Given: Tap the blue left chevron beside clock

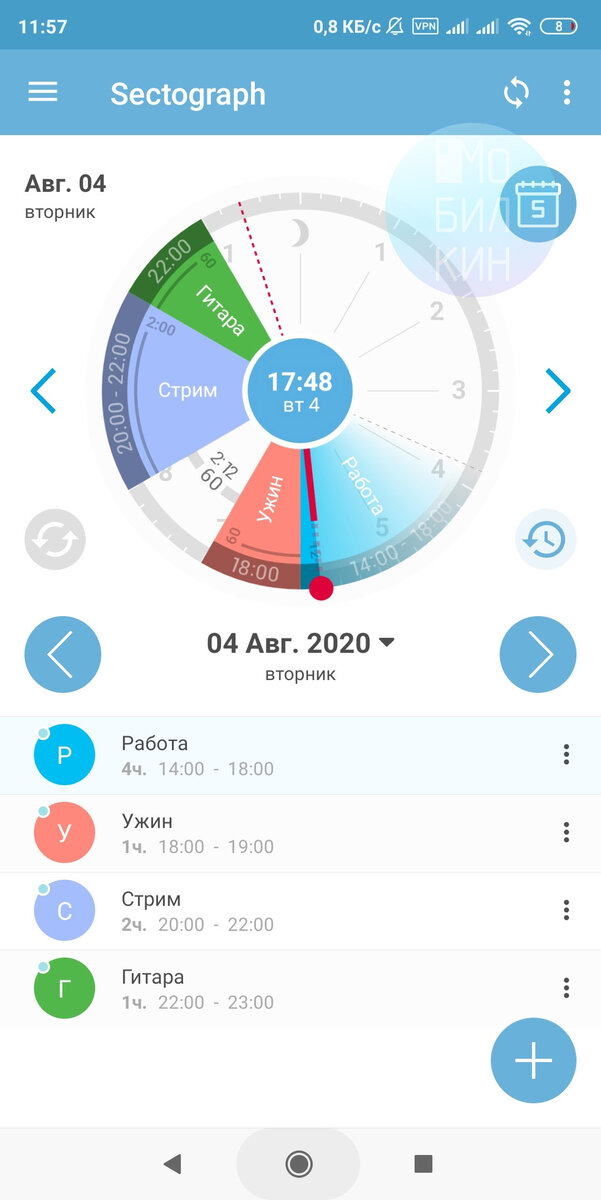Looking at the screenshot, I should [x=44, y=391].
